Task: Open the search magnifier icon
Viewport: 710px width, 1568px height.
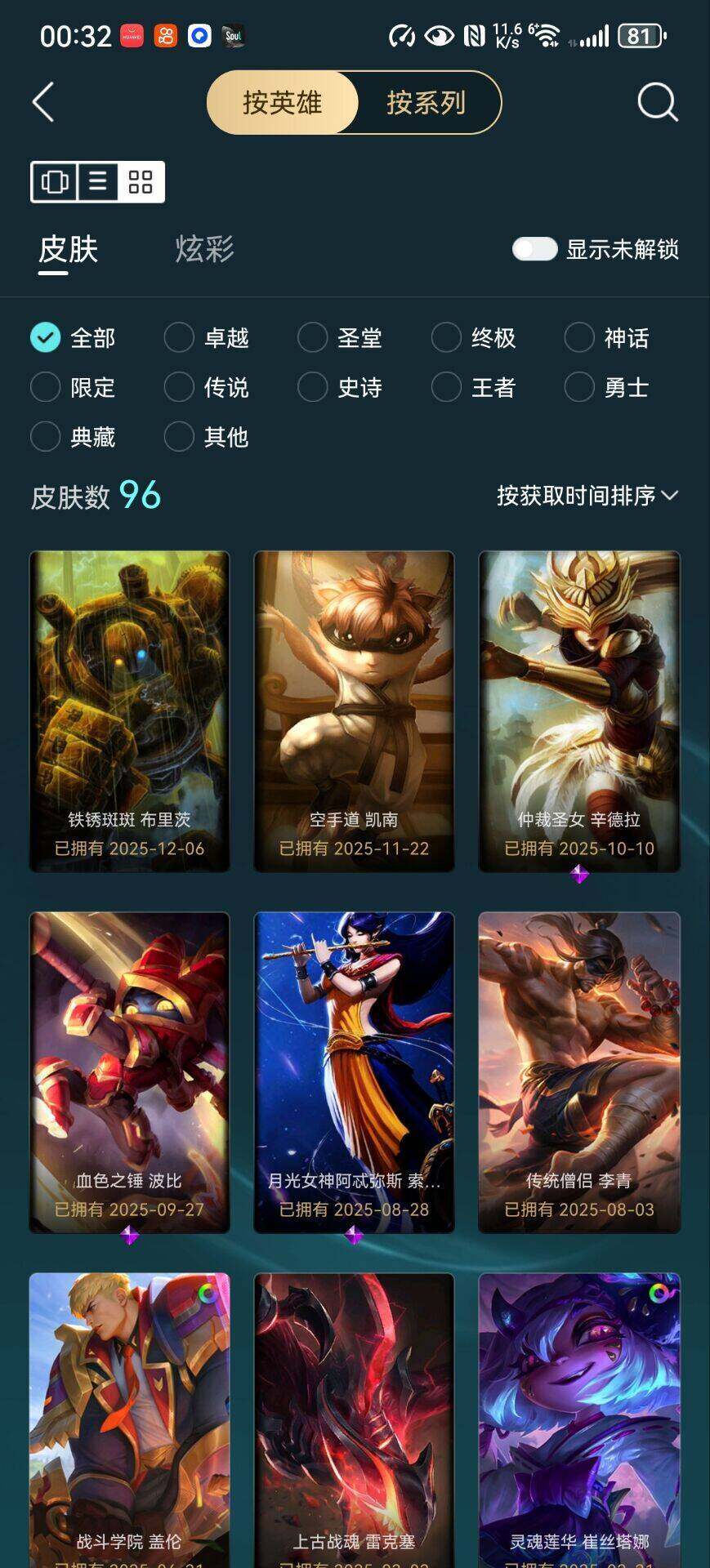Action: point(657,103)
